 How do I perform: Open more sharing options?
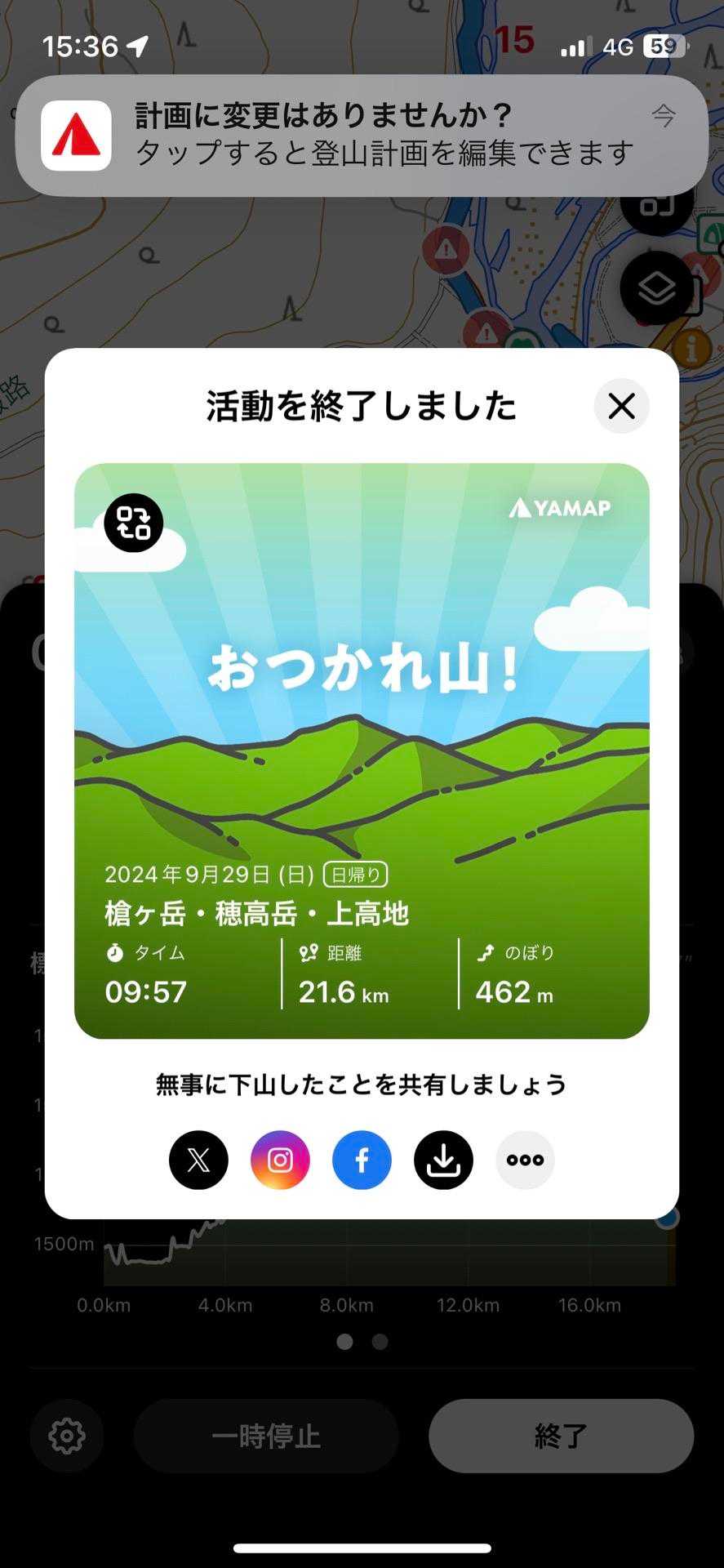coord(525,1160)
